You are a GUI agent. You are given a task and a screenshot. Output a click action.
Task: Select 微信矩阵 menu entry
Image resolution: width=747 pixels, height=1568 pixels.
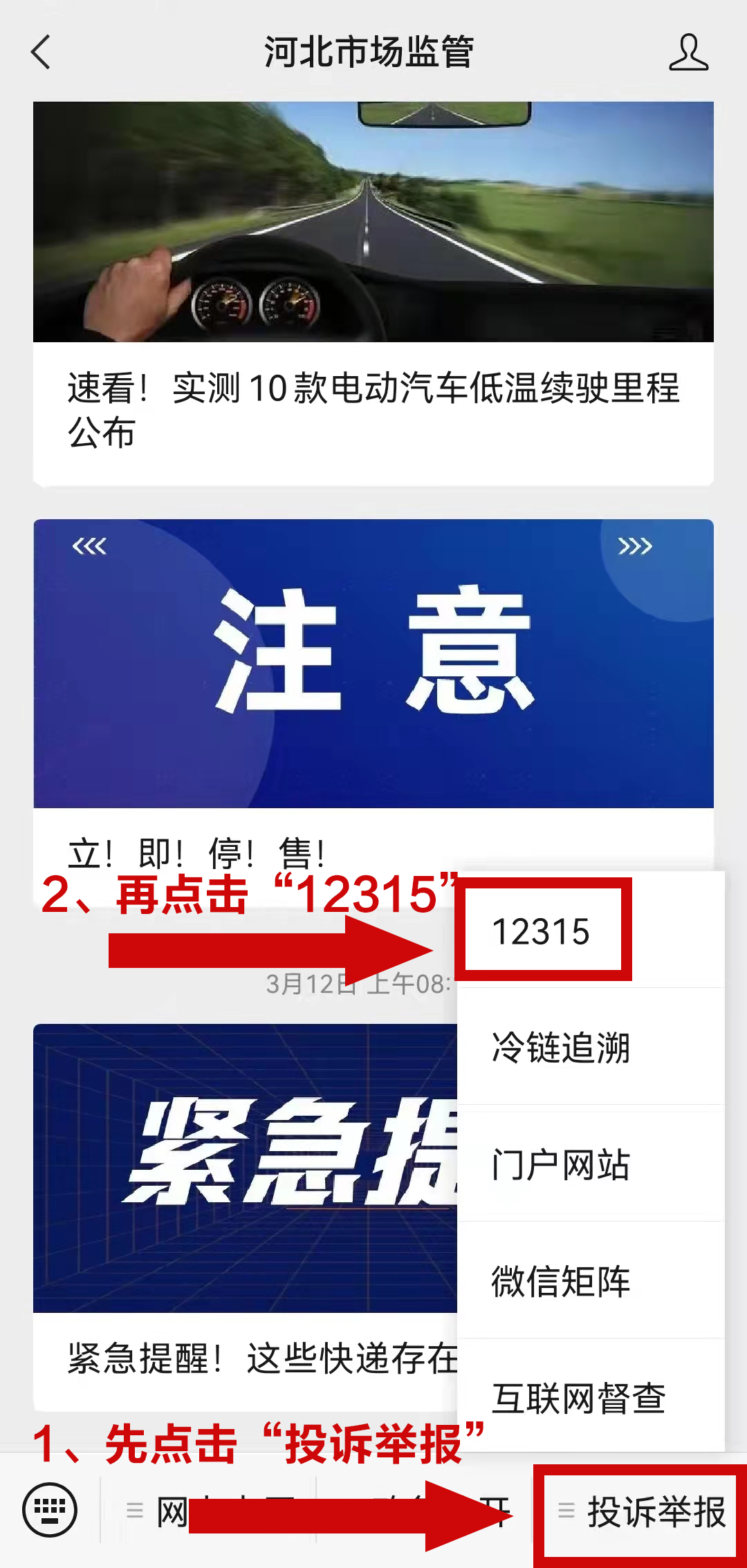coord(562,1281)
